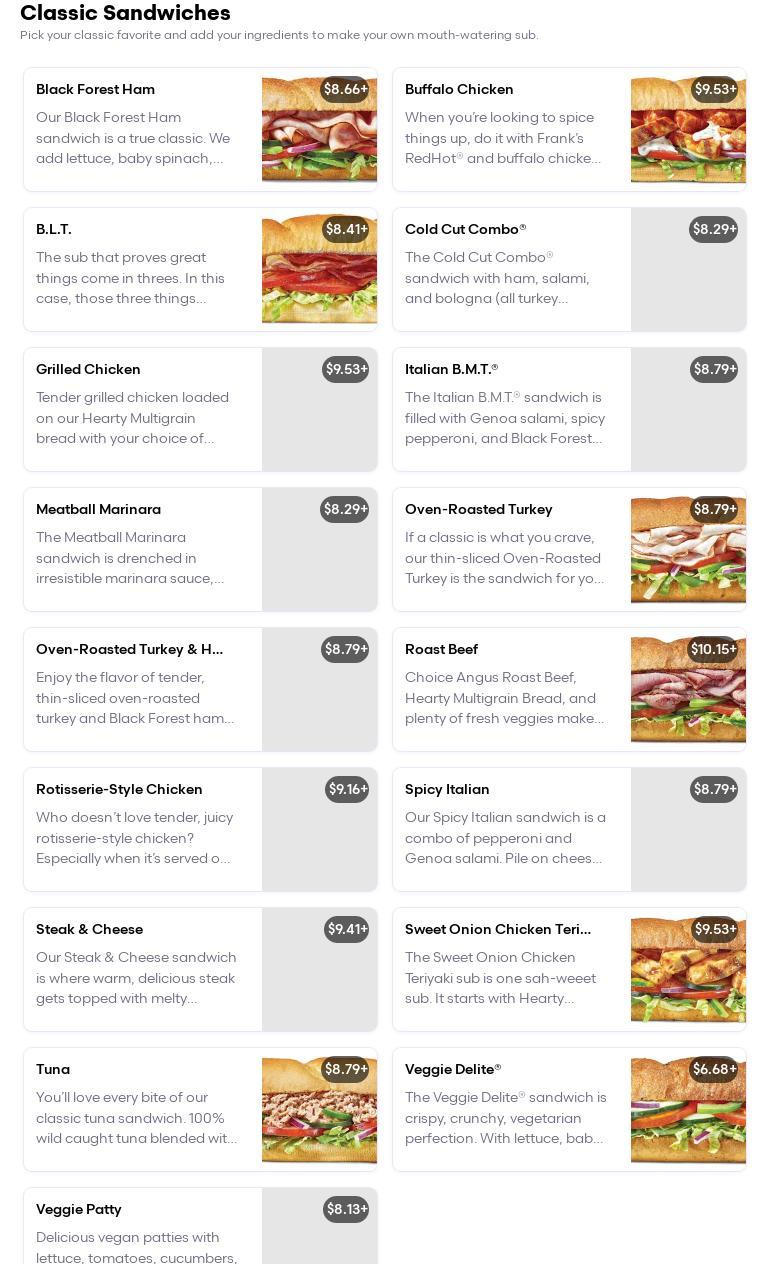The height and width of the screenshot is (1264, 770).
Task: Open the Oven-Roasted Turkey card
Action: (x=569, y=549)
